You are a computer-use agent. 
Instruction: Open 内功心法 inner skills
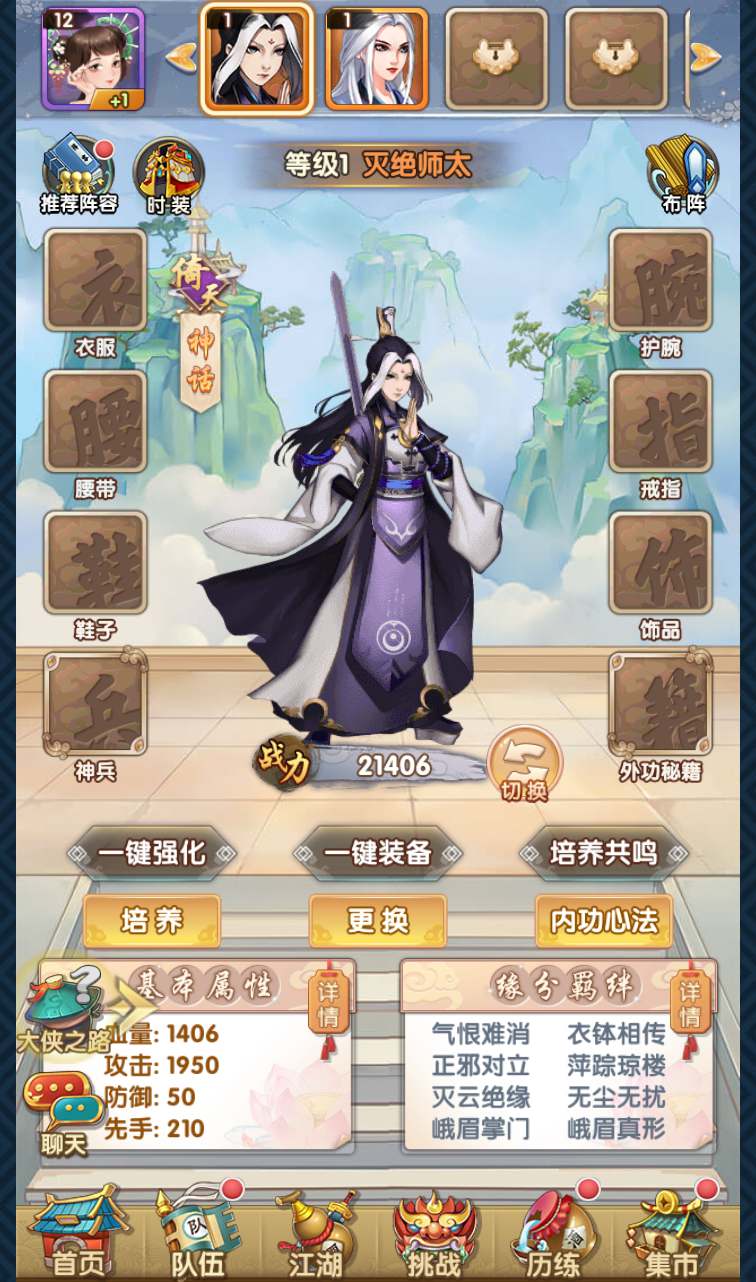point(604,921)
